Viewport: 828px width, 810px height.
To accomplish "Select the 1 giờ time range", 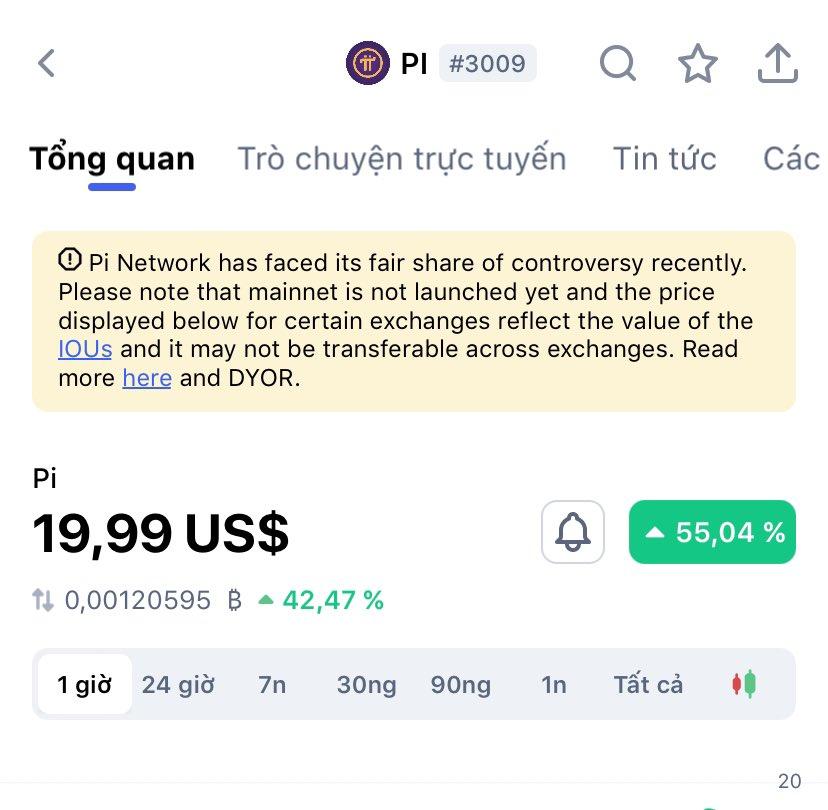I will tap(84, 685).
